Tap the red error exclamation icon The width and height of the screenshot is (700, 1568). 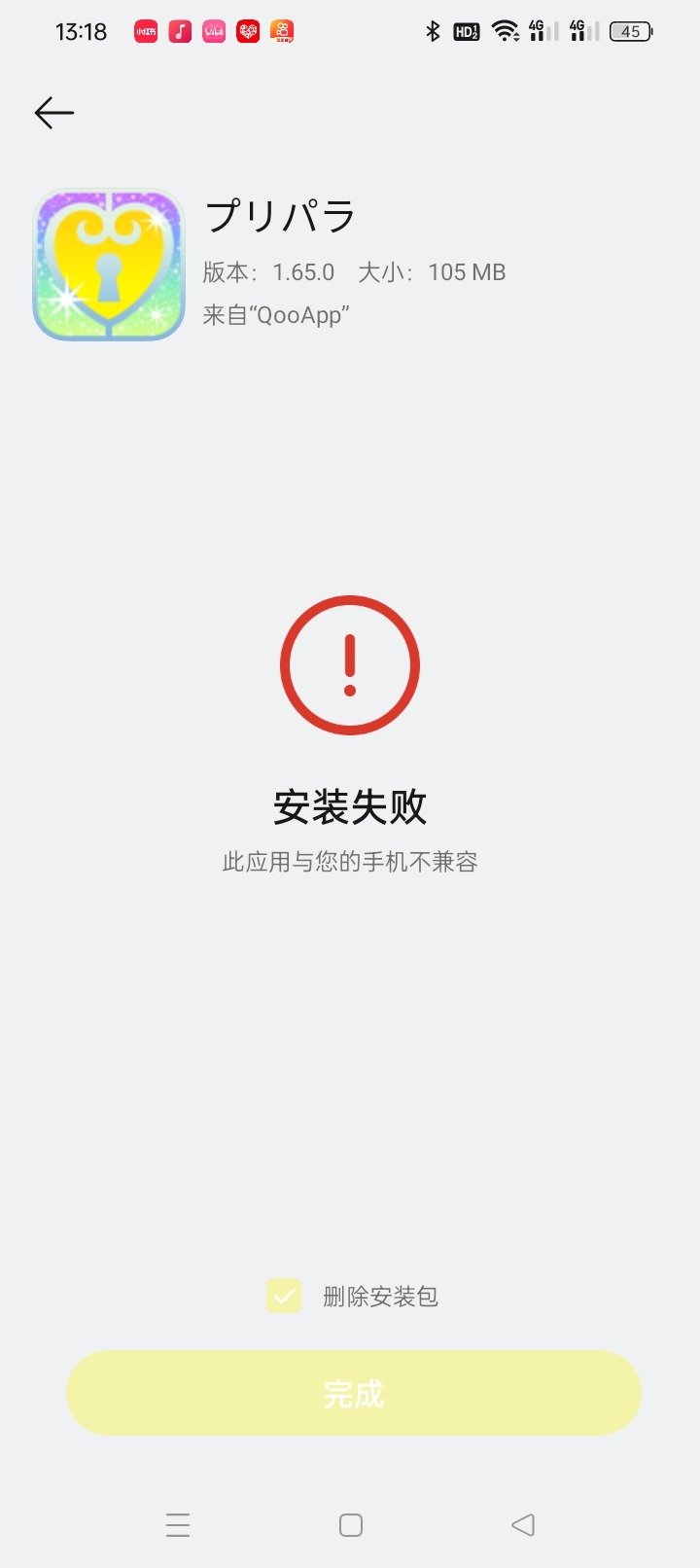[x=350, y=665]
